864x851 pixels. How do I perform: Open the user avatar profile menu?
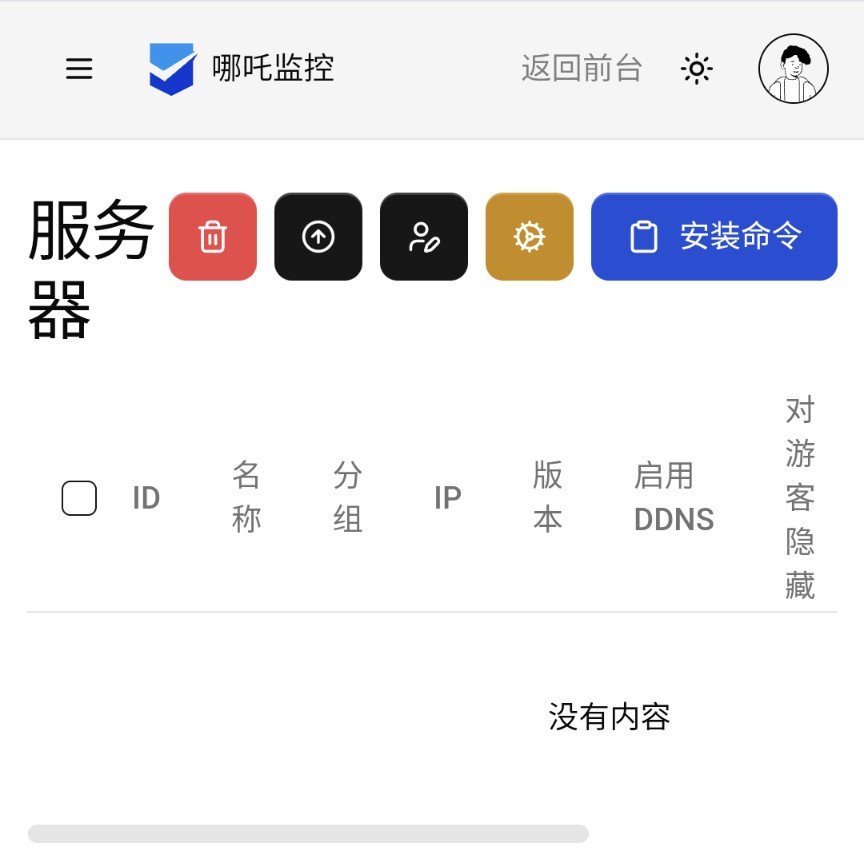(793, 68)
